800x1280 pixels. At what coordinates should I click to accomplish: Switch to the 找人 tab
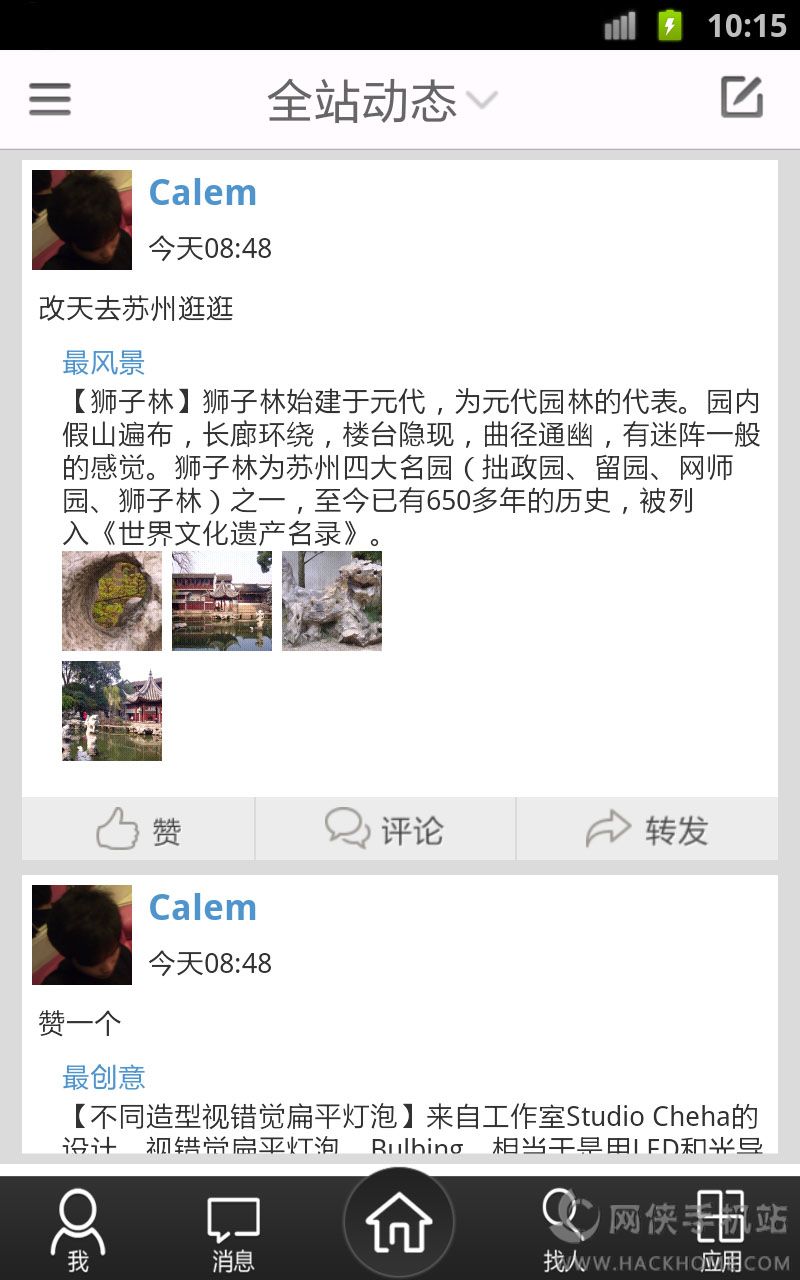pos(562,1230)
